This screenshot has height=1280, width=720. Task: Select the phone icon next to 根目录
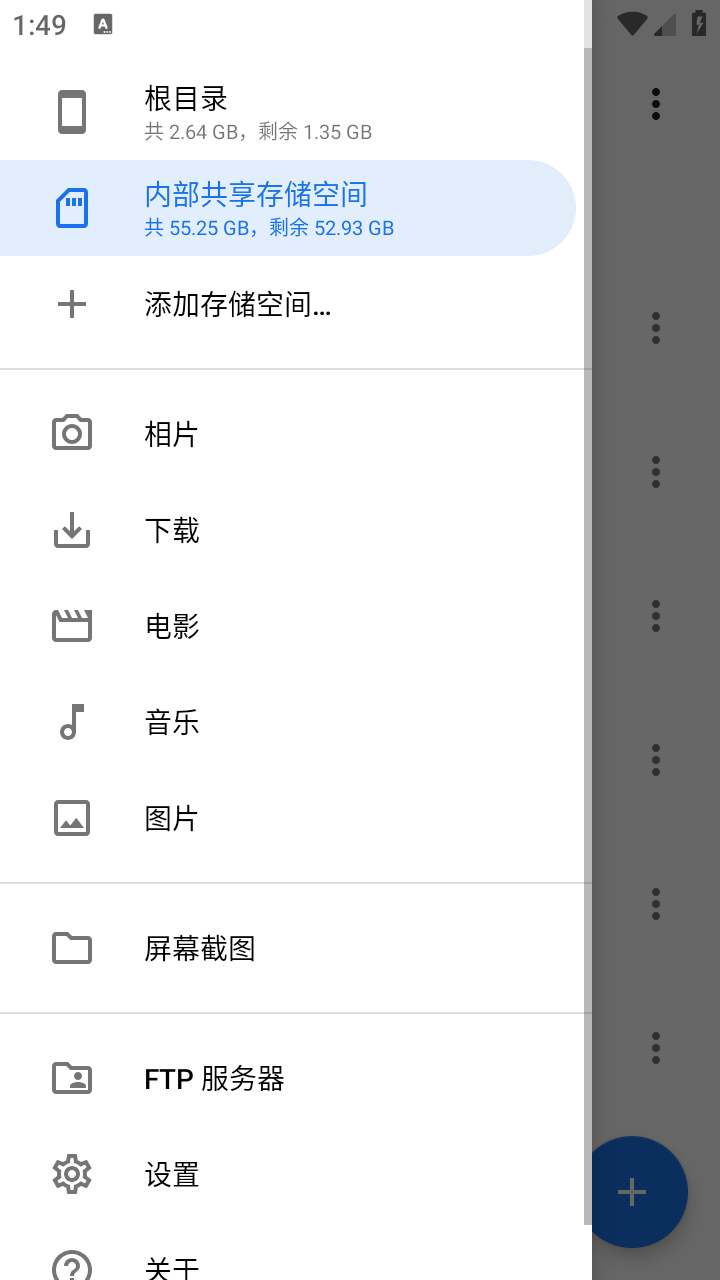tap(71, 112)
